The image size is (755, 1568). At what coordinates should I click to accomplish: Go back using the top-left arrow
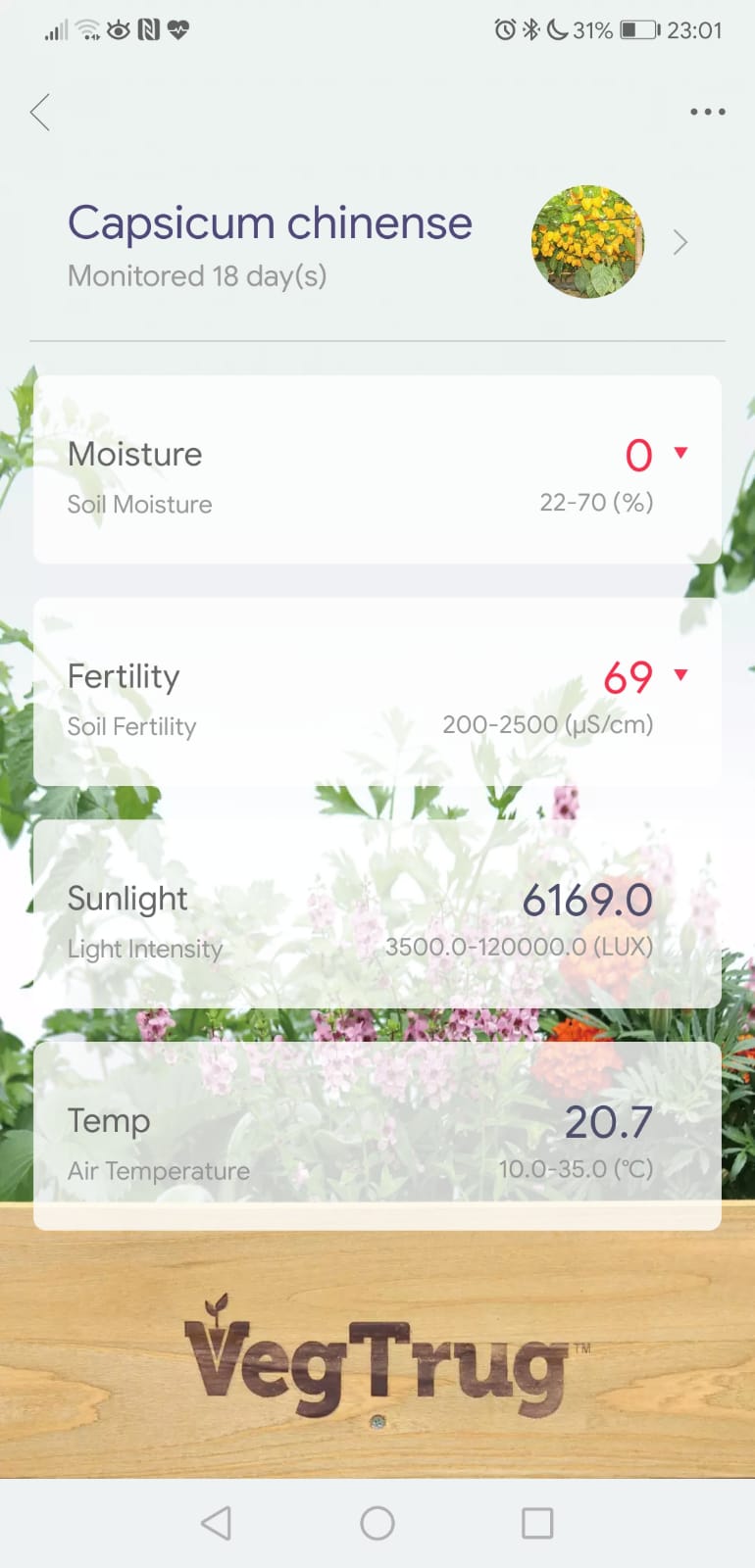40,113
